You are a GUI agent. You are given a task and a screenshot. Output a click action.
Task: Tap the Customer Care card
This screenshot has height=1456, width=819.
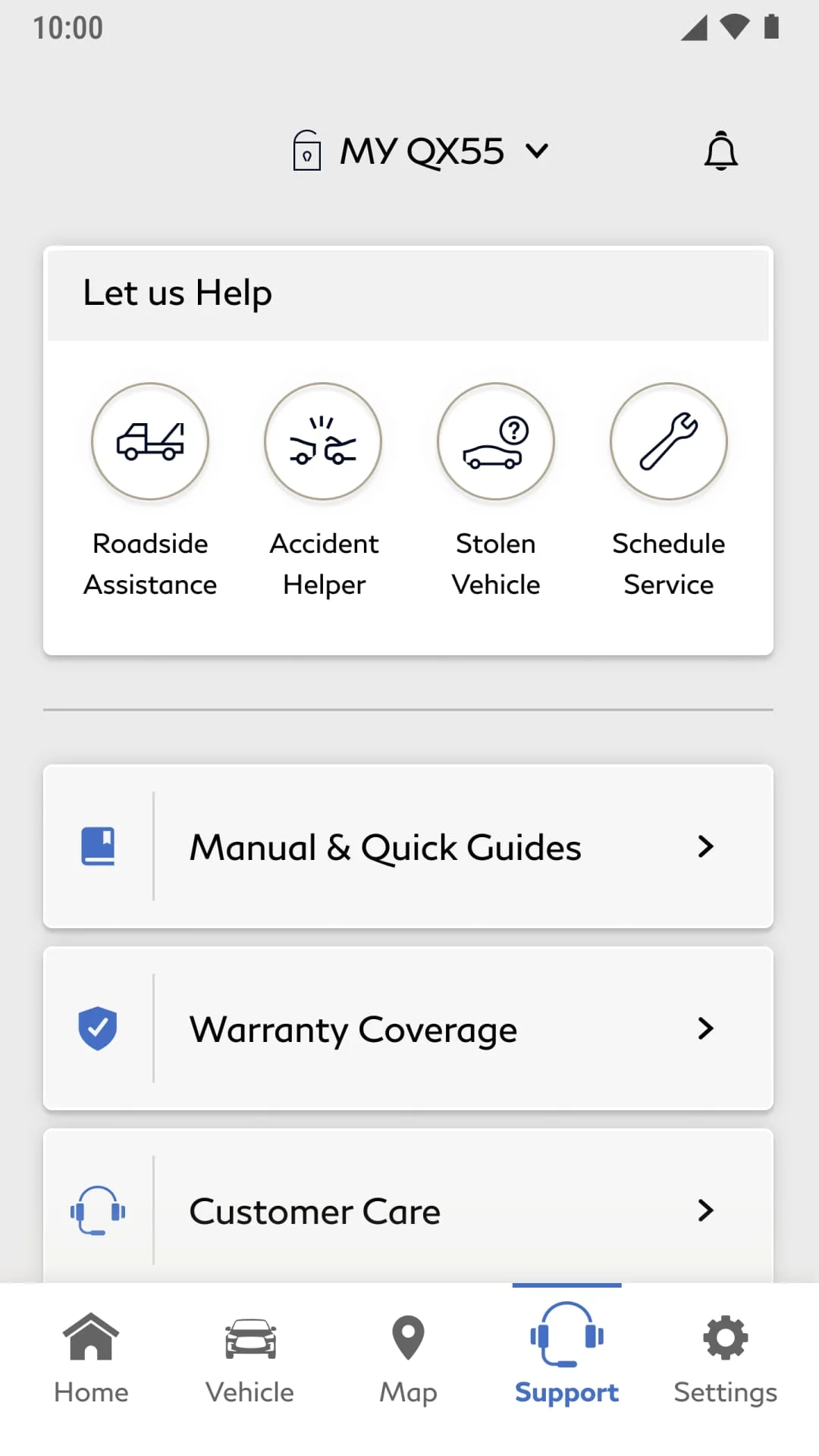[x=409, y=1210]
